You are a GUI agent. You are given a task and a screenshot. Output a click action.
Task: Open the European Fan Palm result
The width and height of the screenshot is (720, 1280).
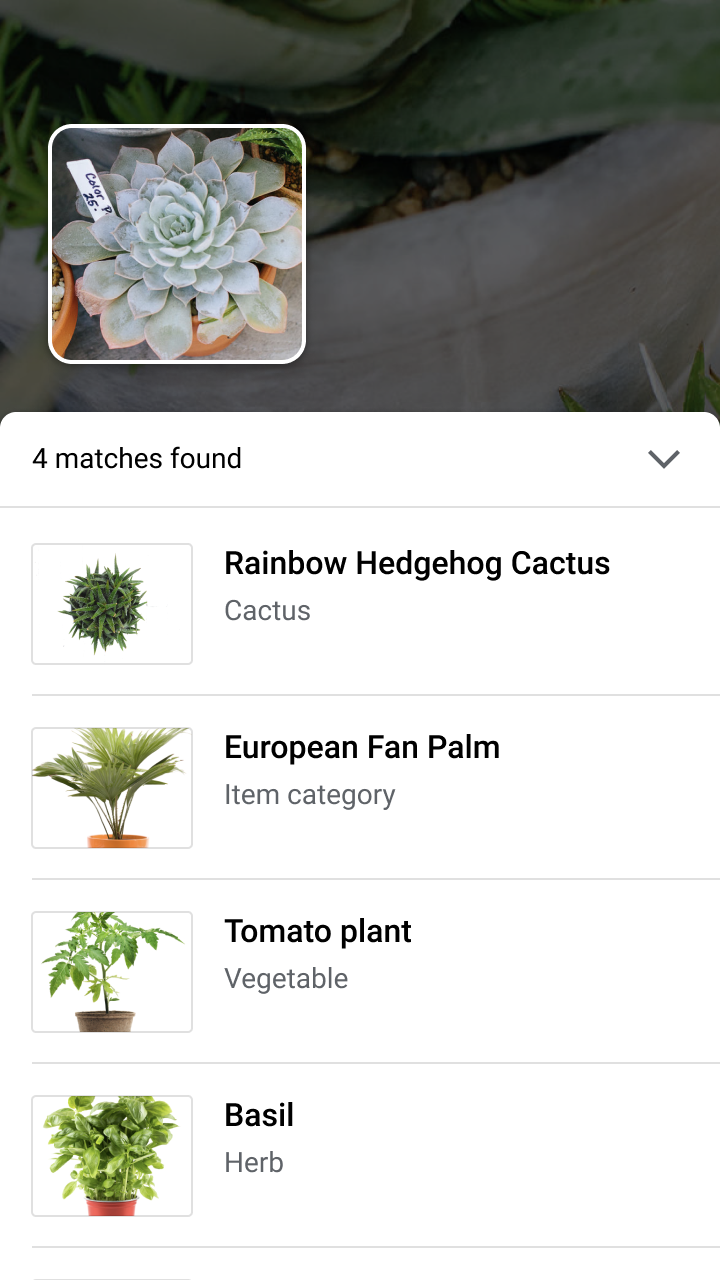360,787
